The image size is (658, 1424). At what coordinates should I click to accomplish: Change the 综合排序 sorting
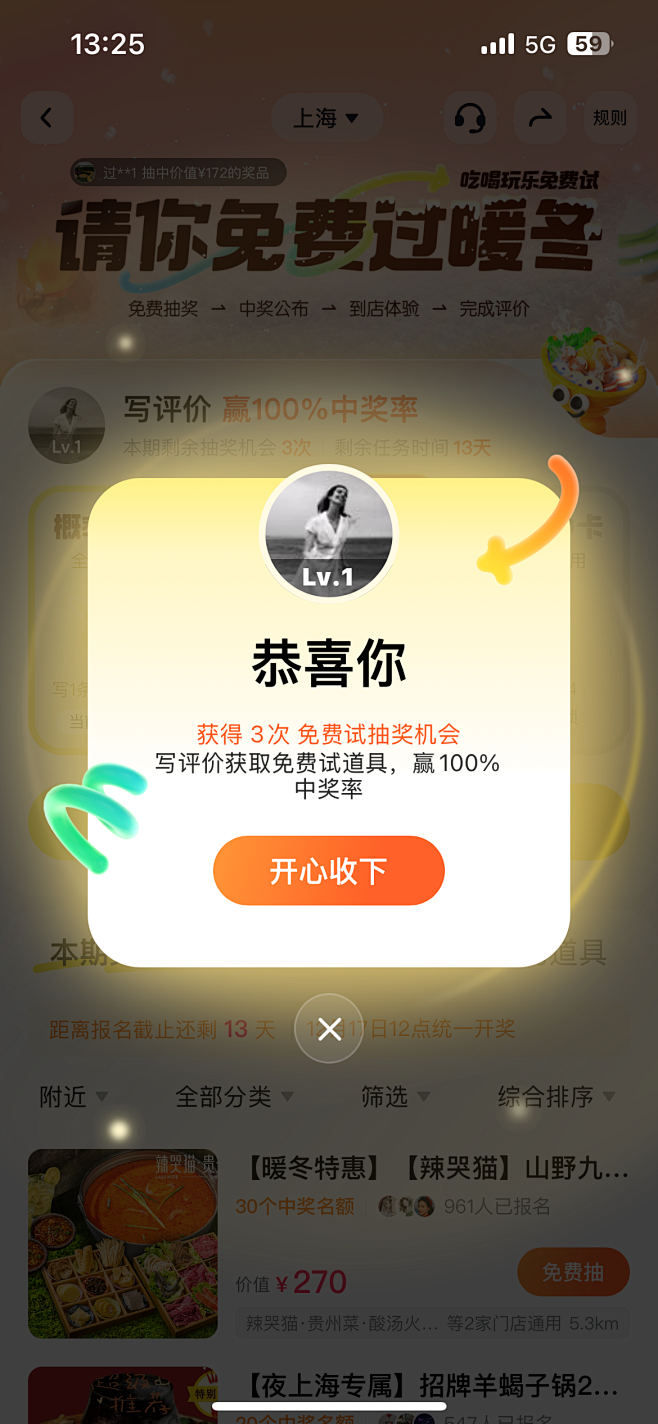pos(556,1097)
